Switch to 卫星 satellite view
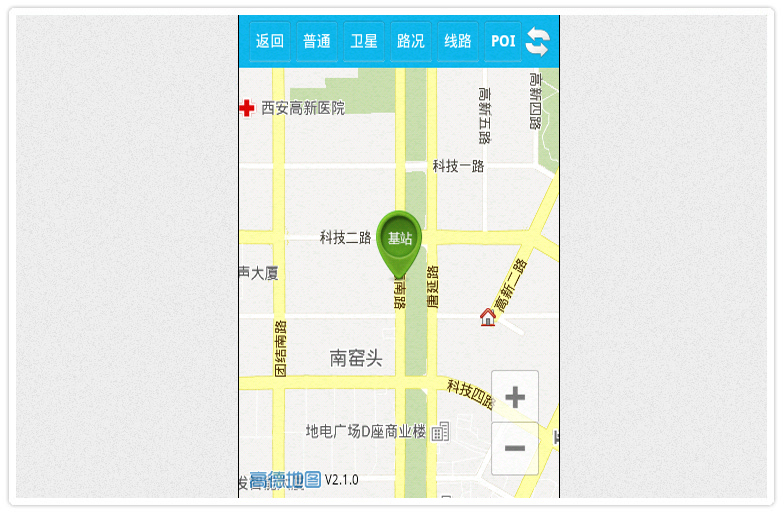 [364, 41]
